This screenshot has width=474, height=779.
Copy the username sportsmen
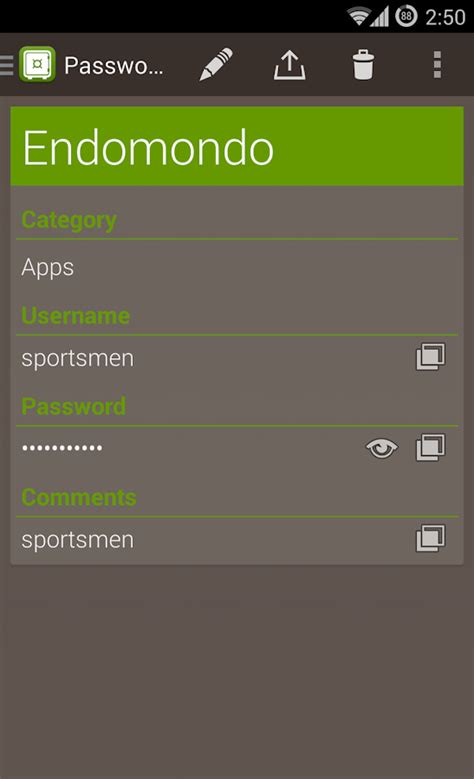click(430, 357)
